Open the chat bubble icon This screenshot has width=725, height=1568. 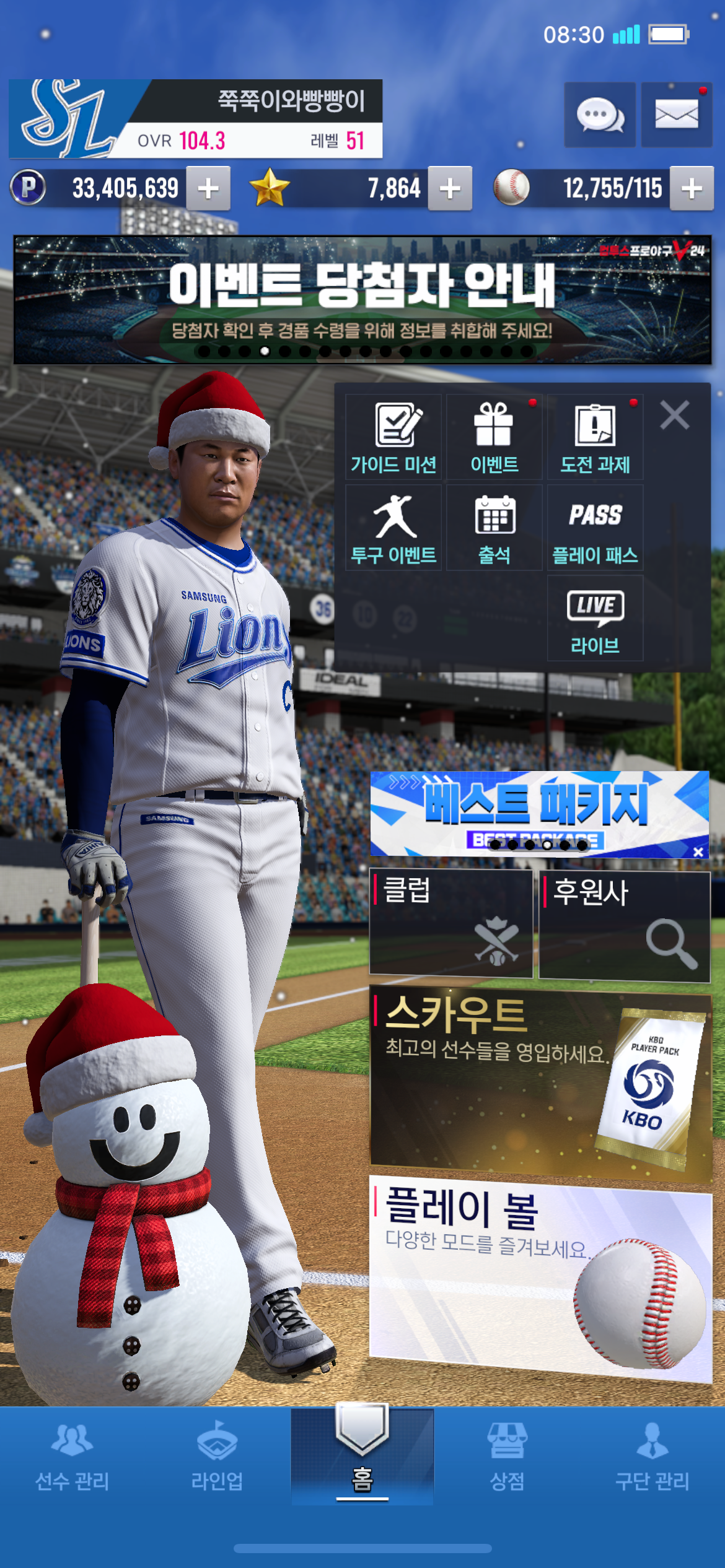coord(599,115)
